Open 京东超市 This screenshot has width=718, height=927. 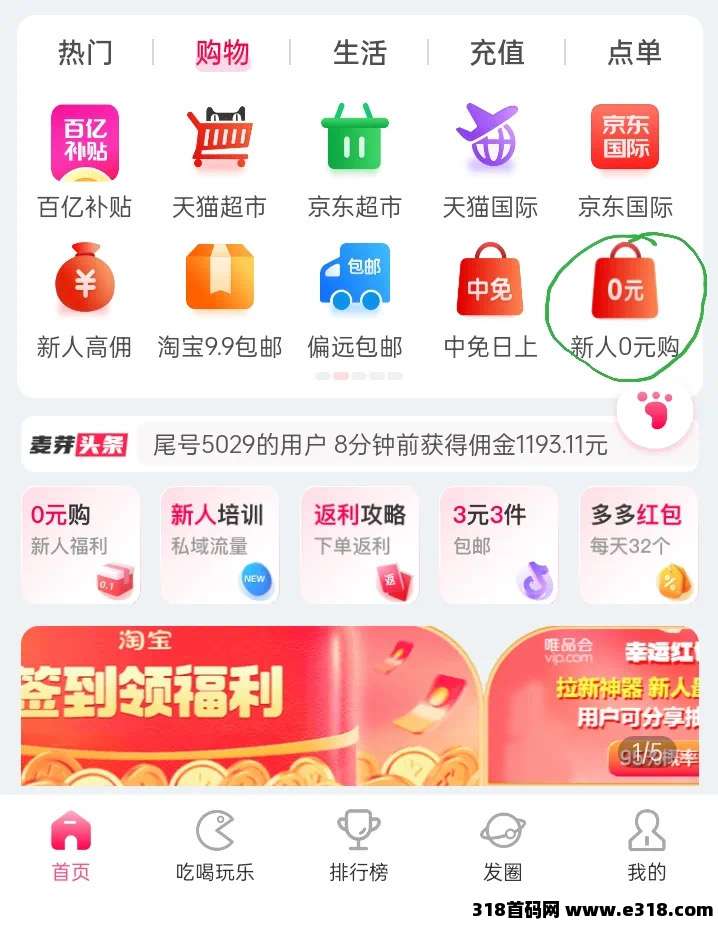[354, 139]
